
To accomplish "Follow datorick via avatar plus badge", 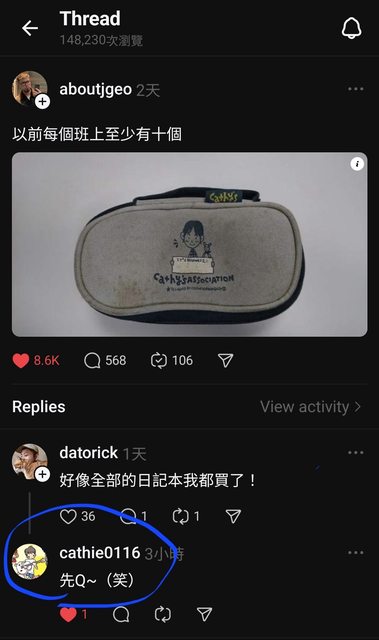I will pos(42,475).
